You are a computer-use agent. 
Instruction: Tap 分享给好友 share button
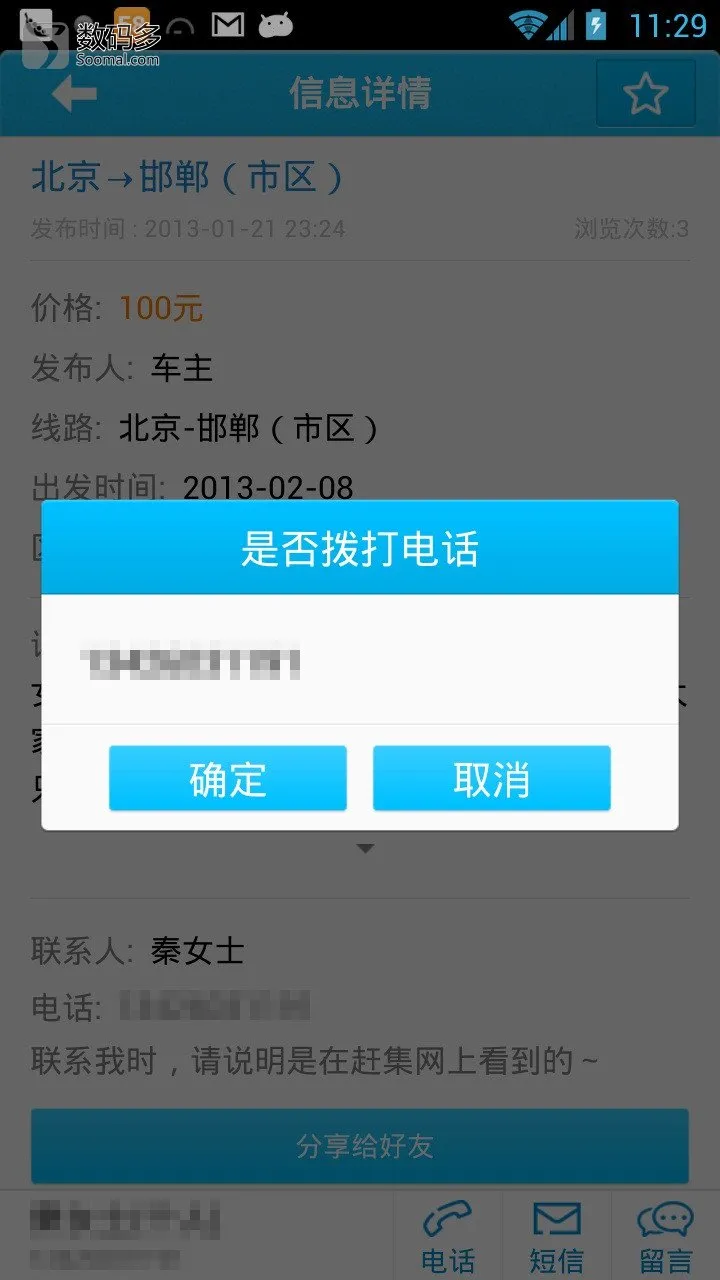[360, 1145]
